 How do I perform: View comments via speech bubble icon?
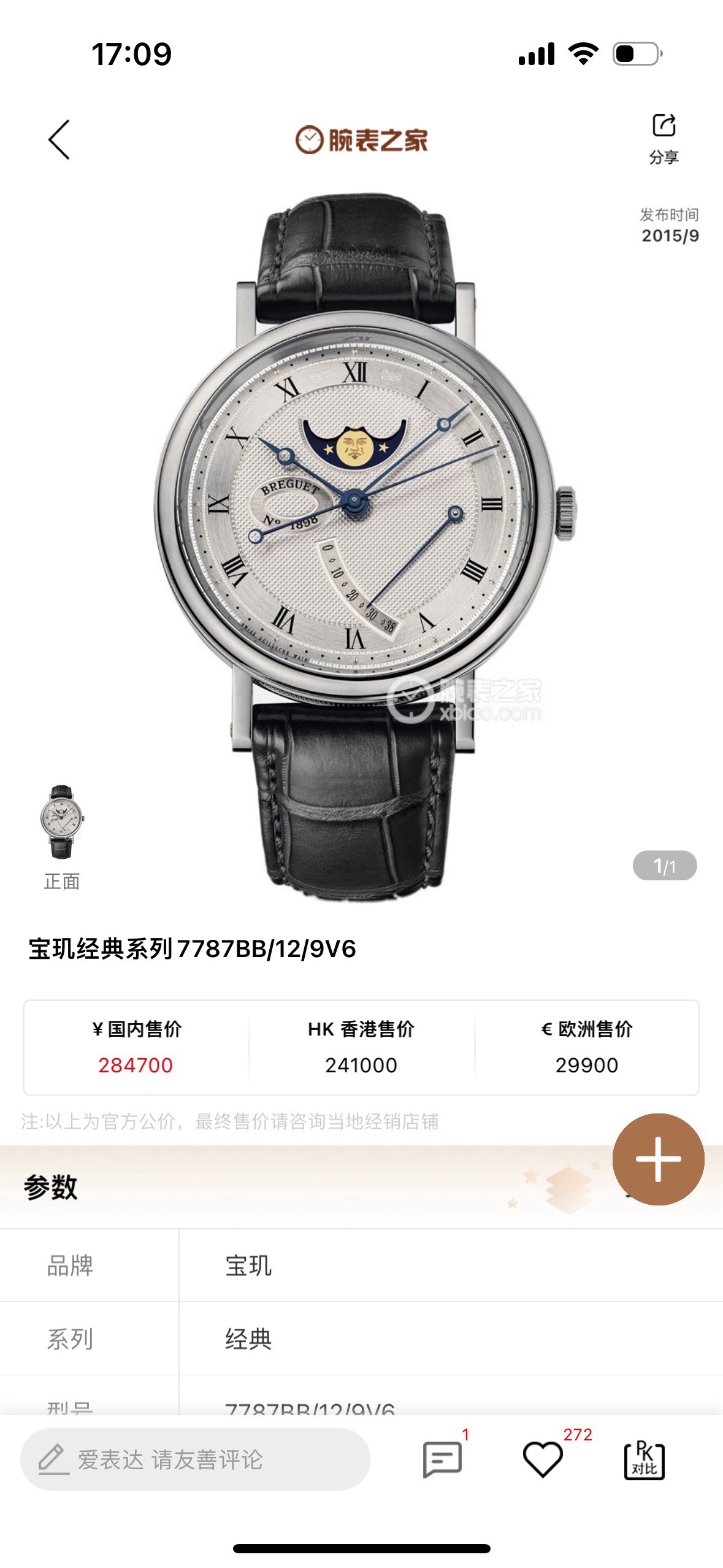[442, 1459]
